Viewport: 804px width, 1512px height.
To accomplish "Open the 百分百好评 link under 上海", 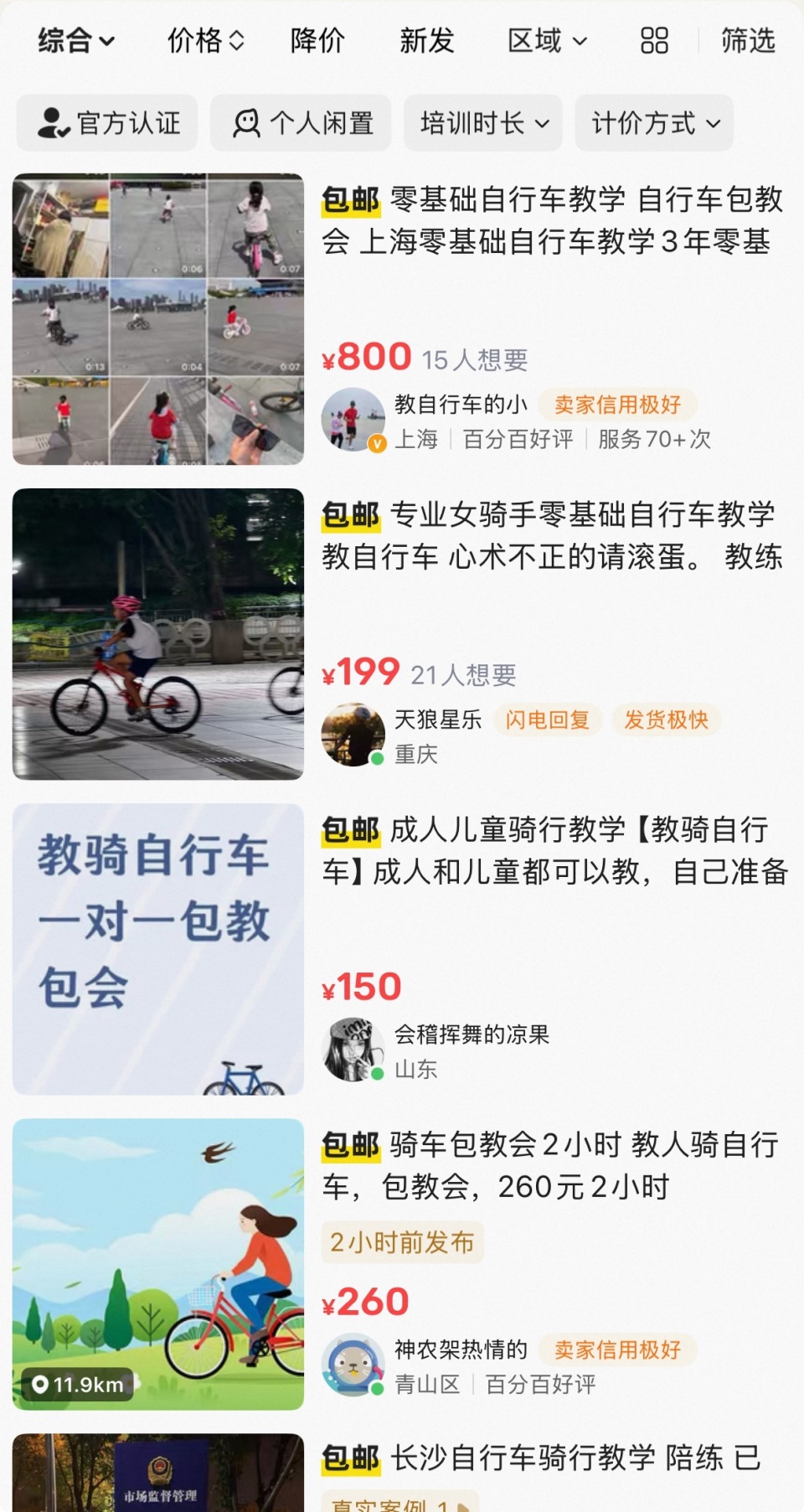I will pyautogui.click(x=519, y=439).
